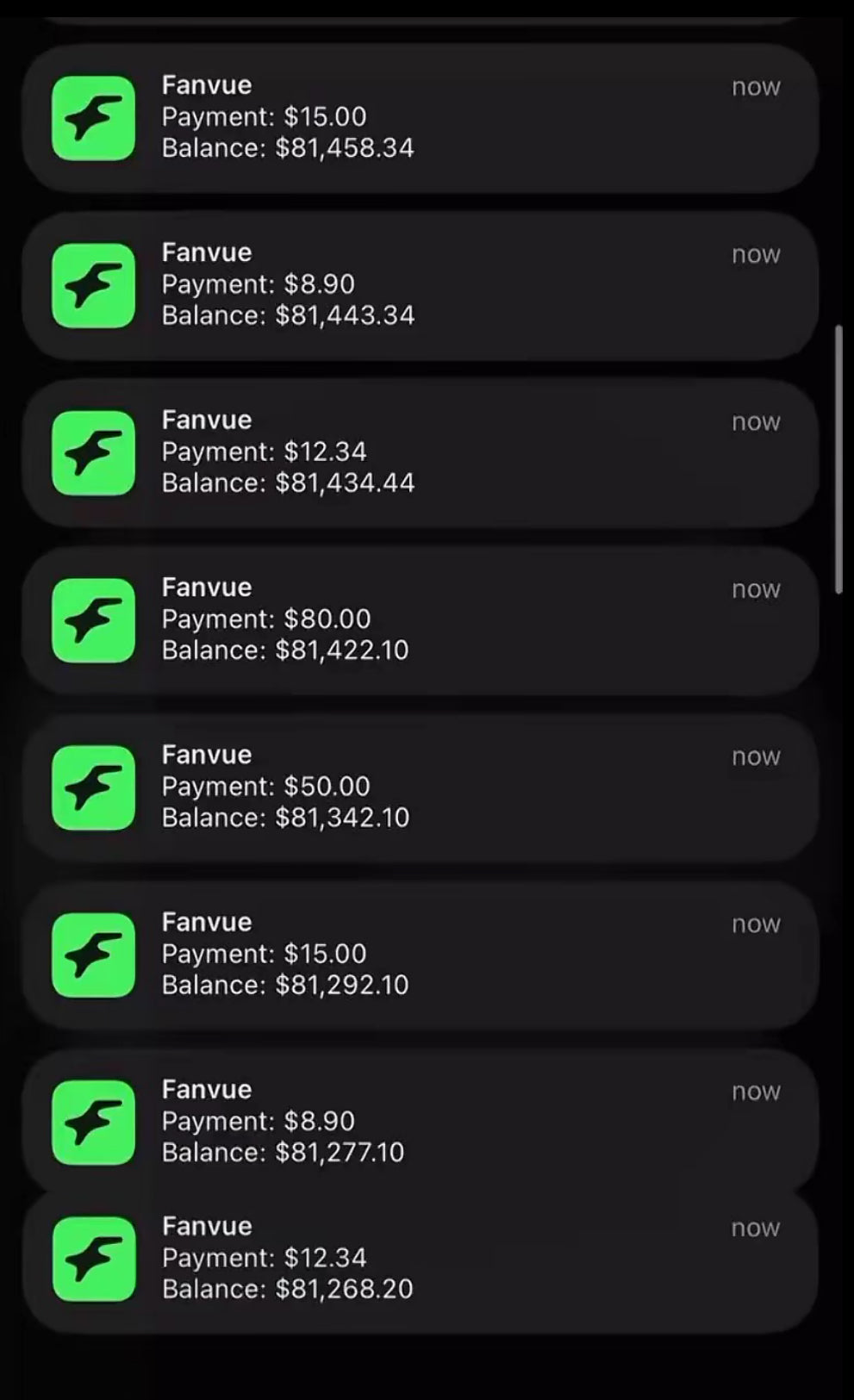
Task: Open the notification with balance $81,434.44
Action: (420, 451)
